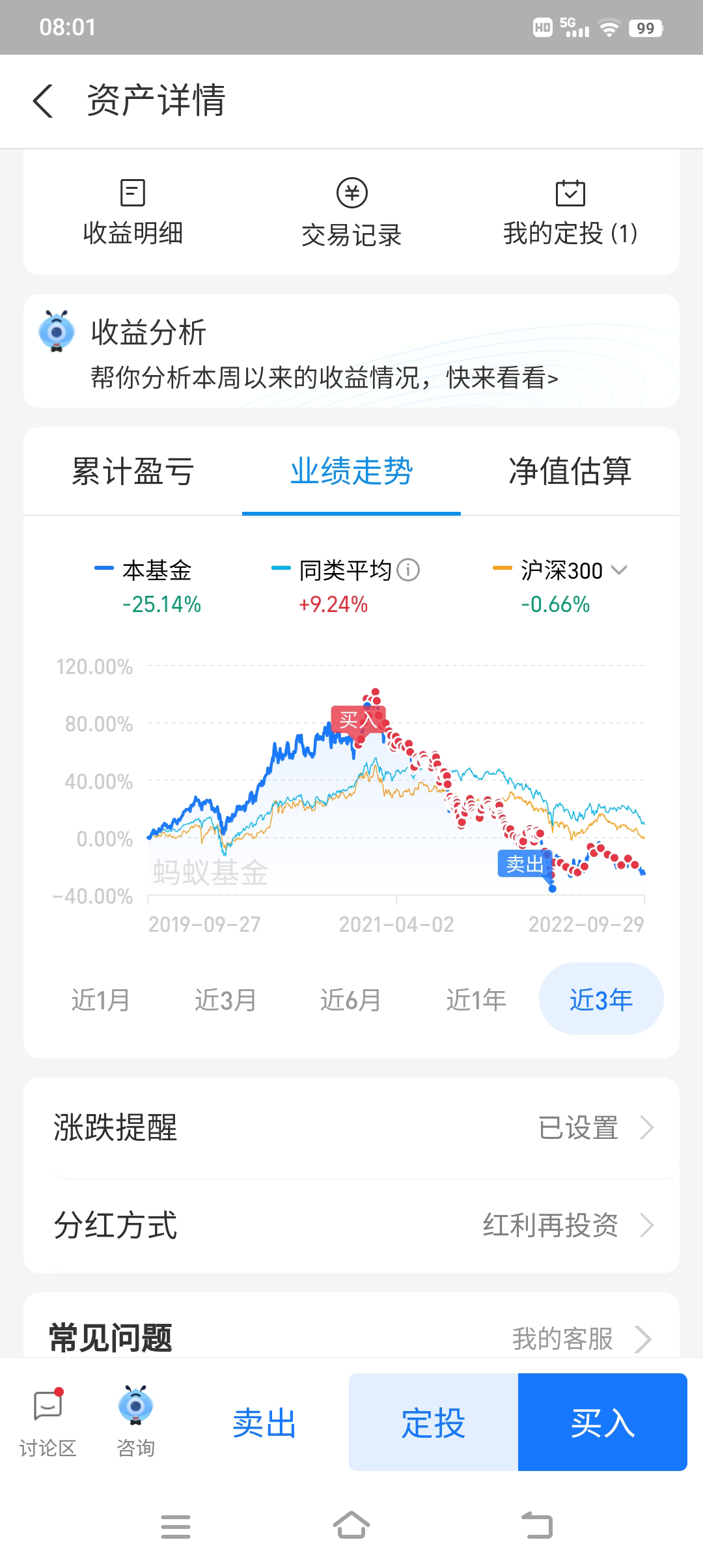Tap the blue 买入 button
This screenshot has height=1568, width=703.
(x=603, y=1422)
